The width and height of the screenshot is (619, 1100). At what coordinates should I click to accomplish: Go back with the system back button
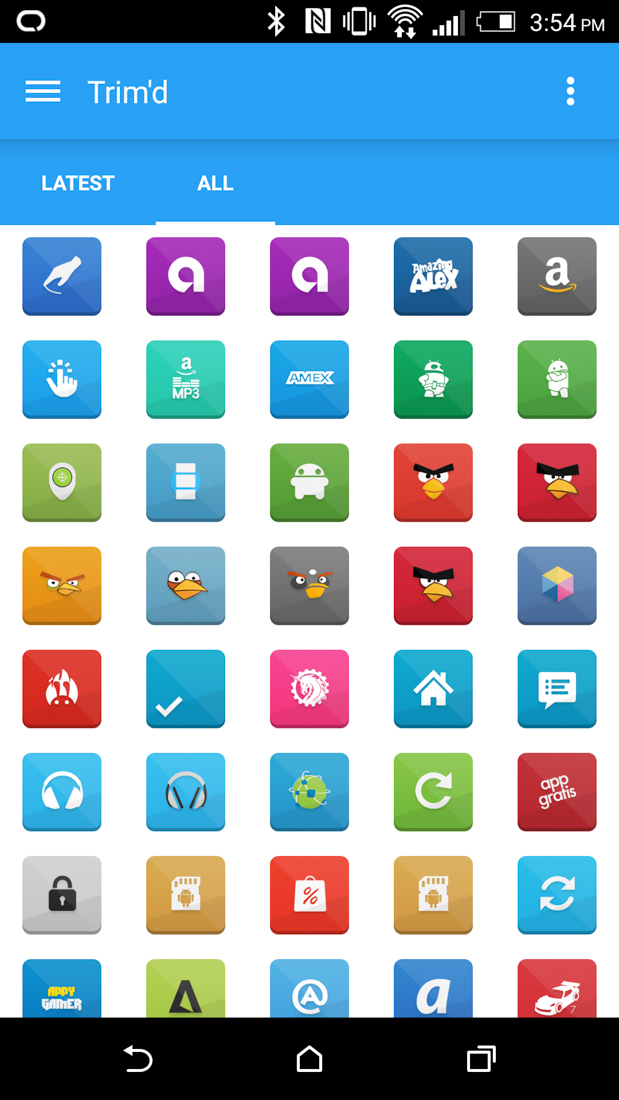(138, 1059)
